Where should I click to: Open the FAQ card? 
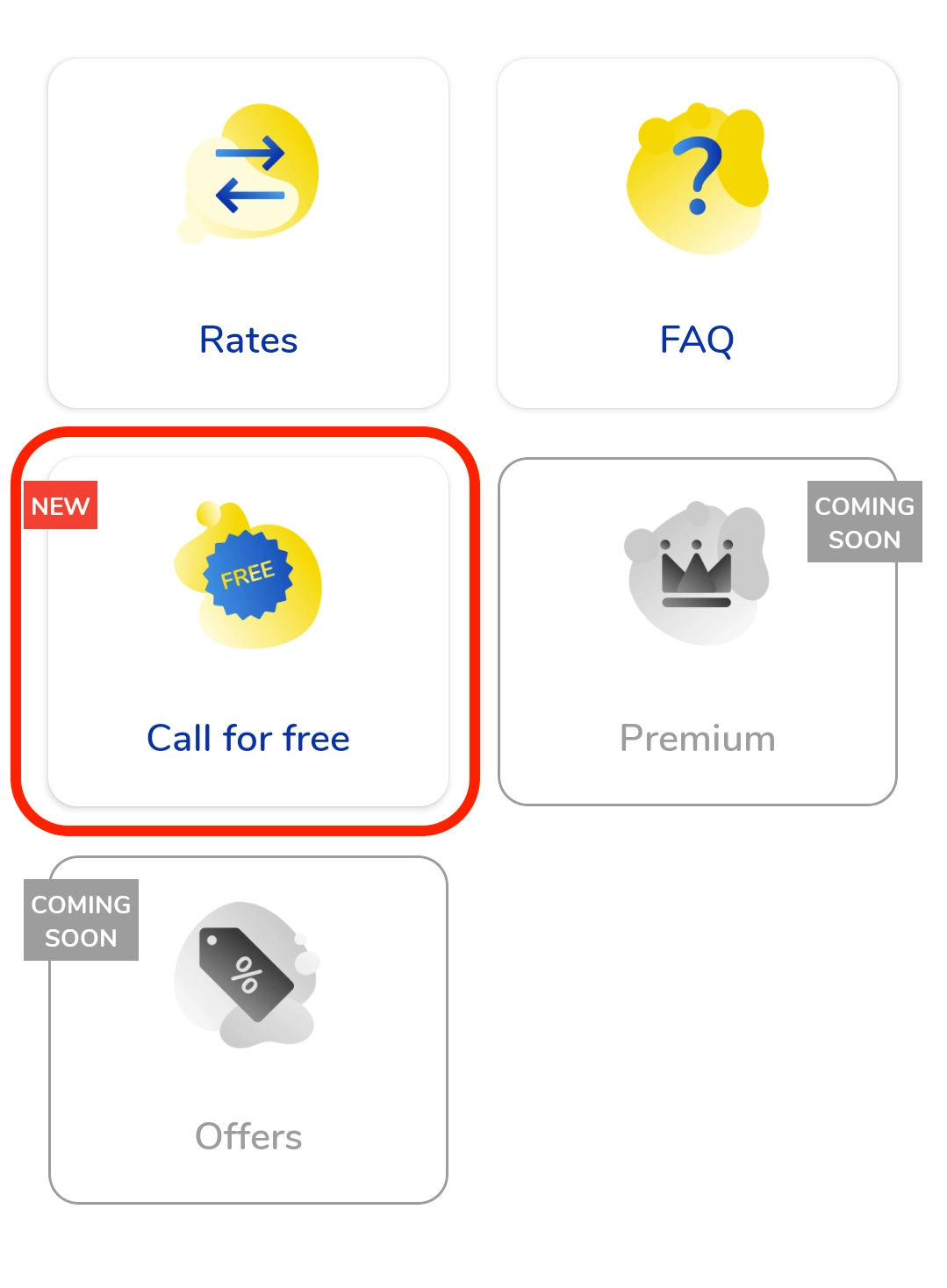[x=697, y=233]
